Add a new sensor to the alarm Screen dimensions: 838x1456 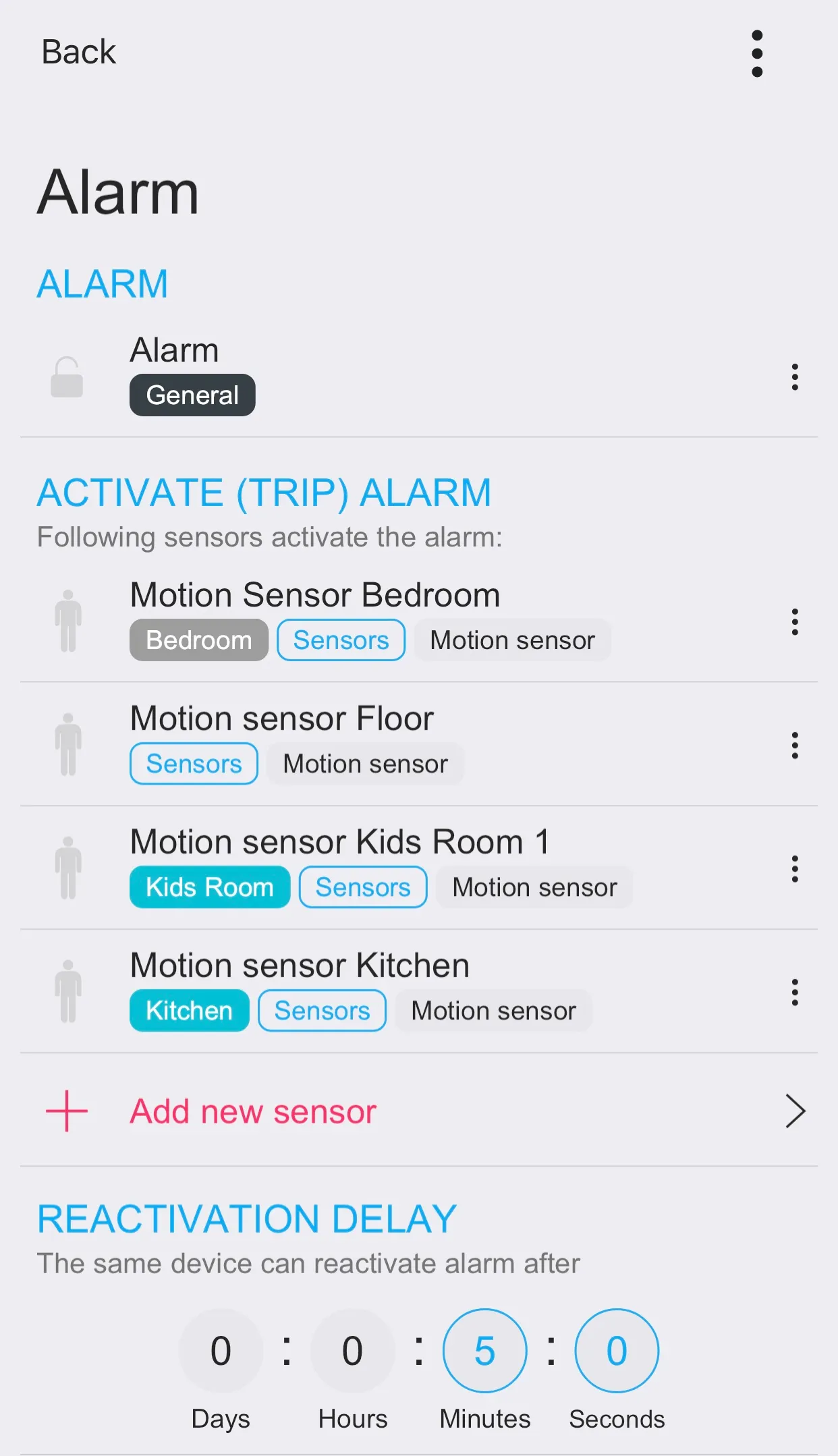tap(254, 1111)
